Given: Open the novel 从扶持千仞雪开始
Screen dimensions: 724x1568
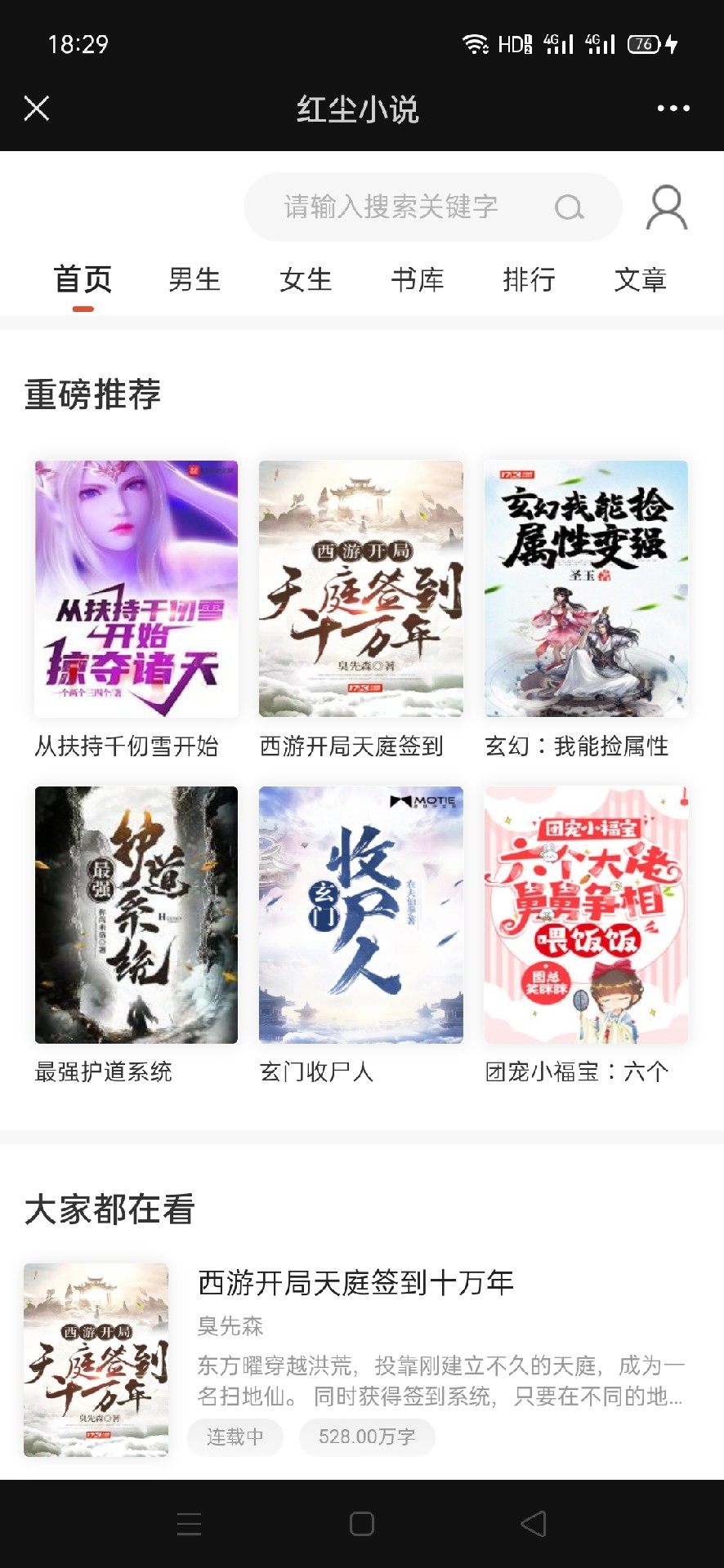Looking at the screenshot, I should (136, 590).
